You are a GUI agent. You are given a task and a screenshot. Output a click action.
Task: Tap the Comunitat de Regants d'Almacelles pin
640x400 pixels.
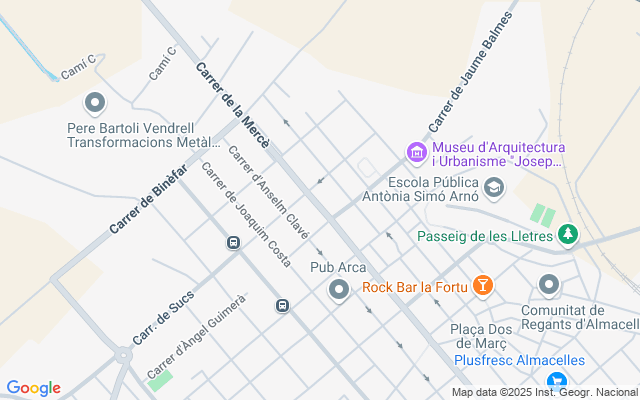coord(549,284)
